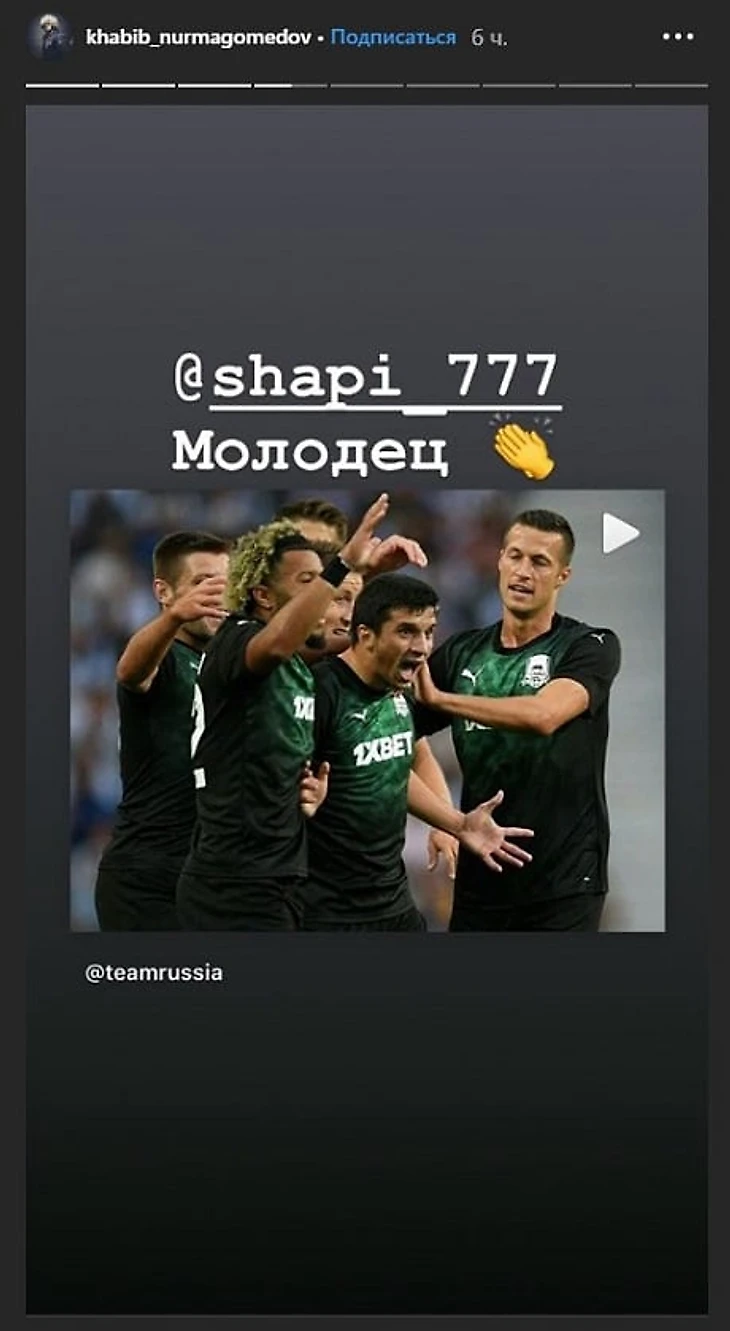
Task: Open the shared team celebration post
Action: [x=367, y=710]
